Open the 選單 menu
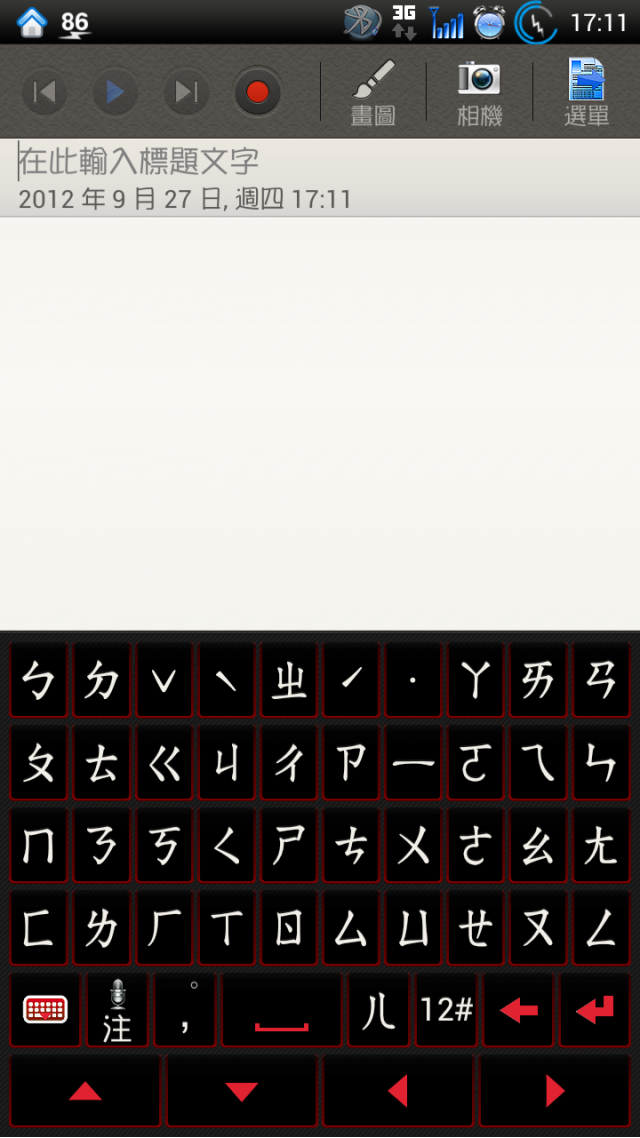 click(586, 93)
